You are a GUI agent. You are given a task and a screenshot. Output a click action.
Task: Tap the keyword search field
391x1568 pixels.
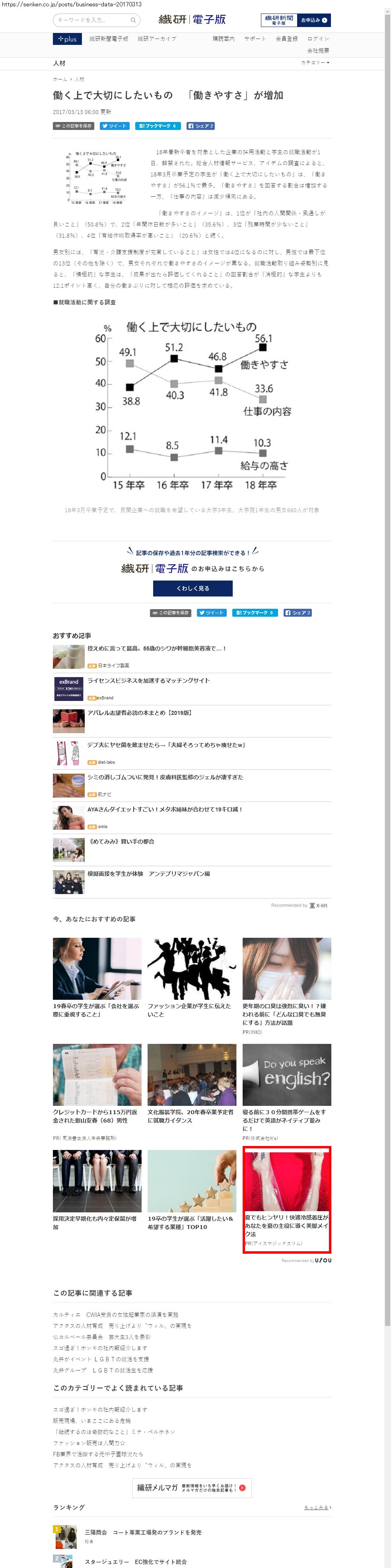(91, 20)
